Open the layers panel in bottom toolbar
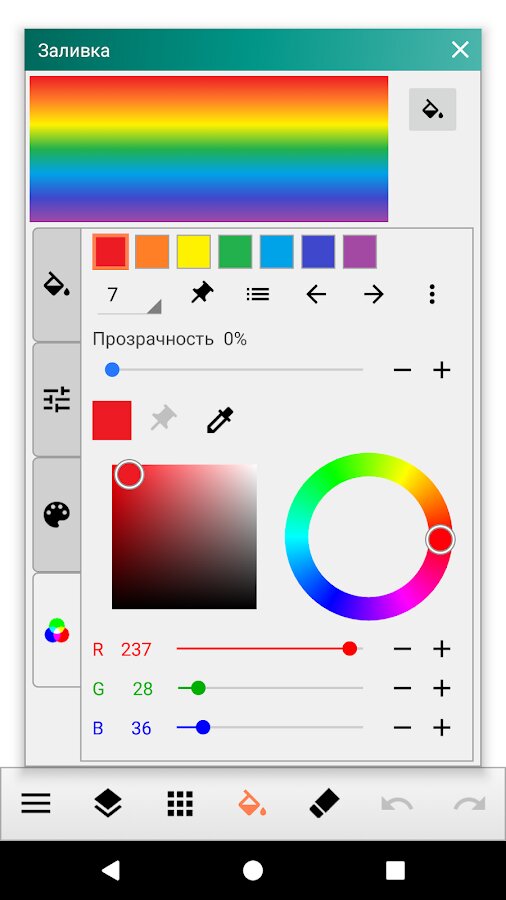The image size is (506, 900). tap(108, 803)
